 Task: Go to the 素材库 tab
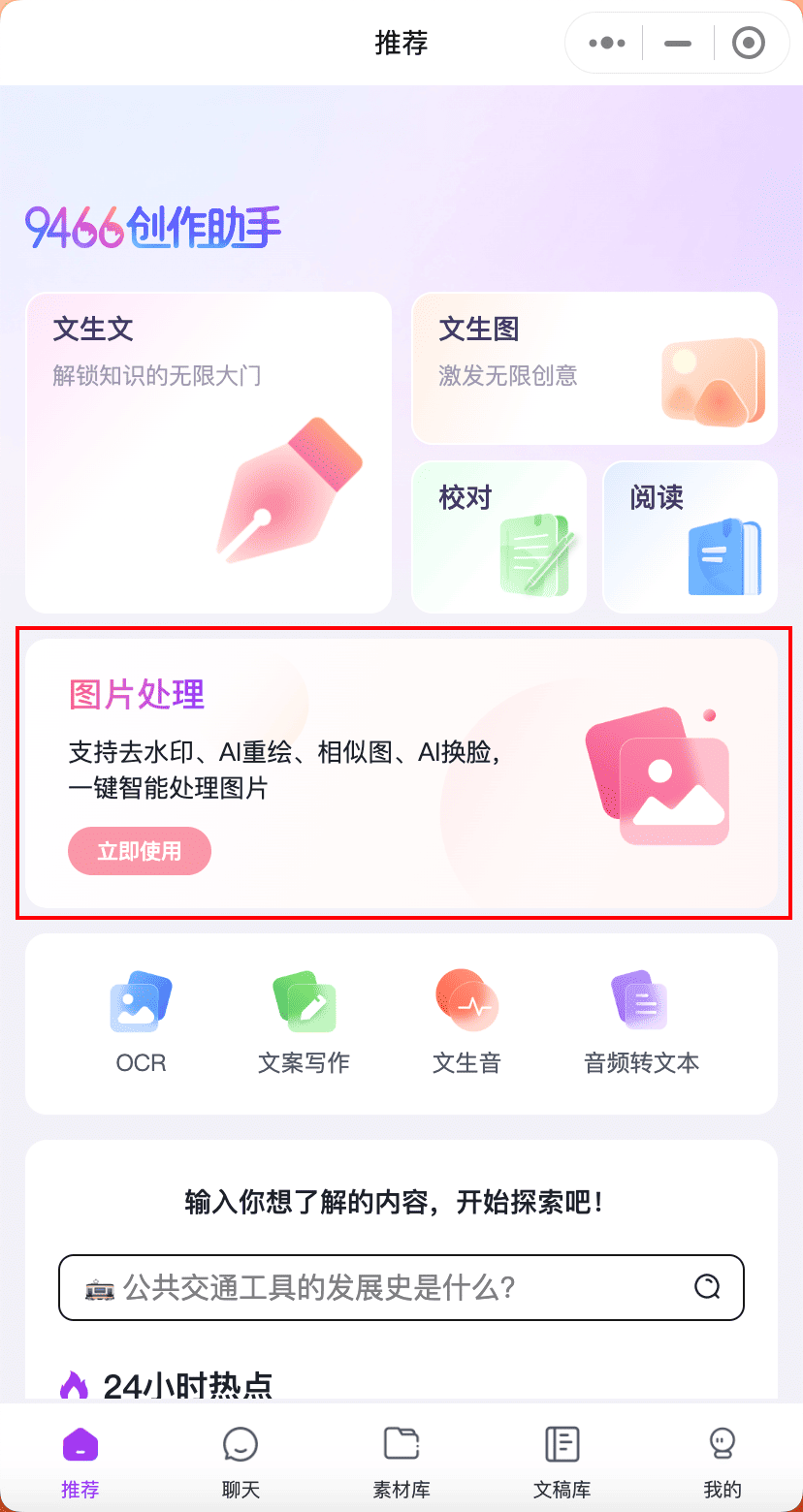coord(401,1462)
